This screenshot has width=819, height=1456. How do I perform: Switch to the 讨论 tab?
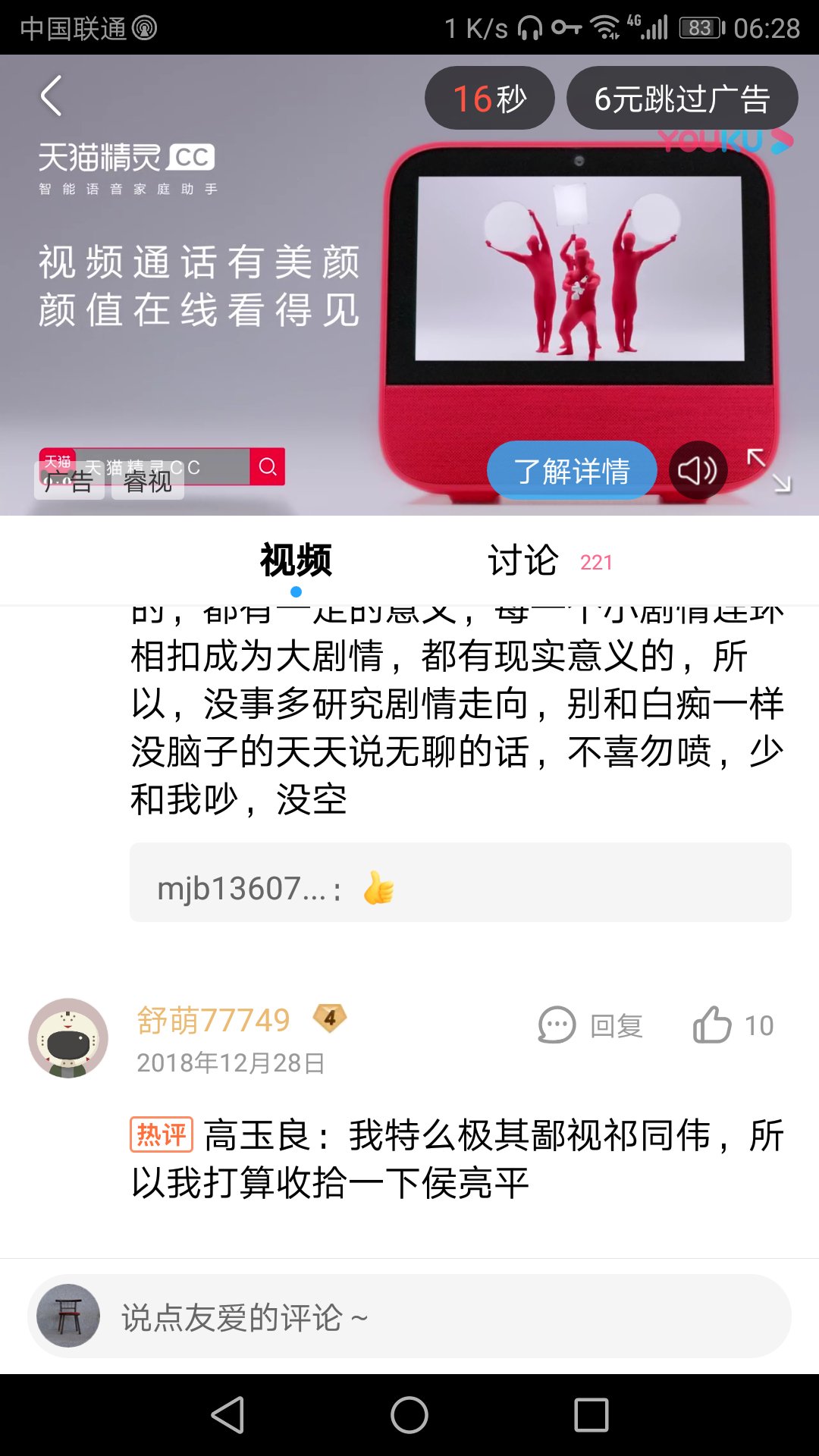523,561
